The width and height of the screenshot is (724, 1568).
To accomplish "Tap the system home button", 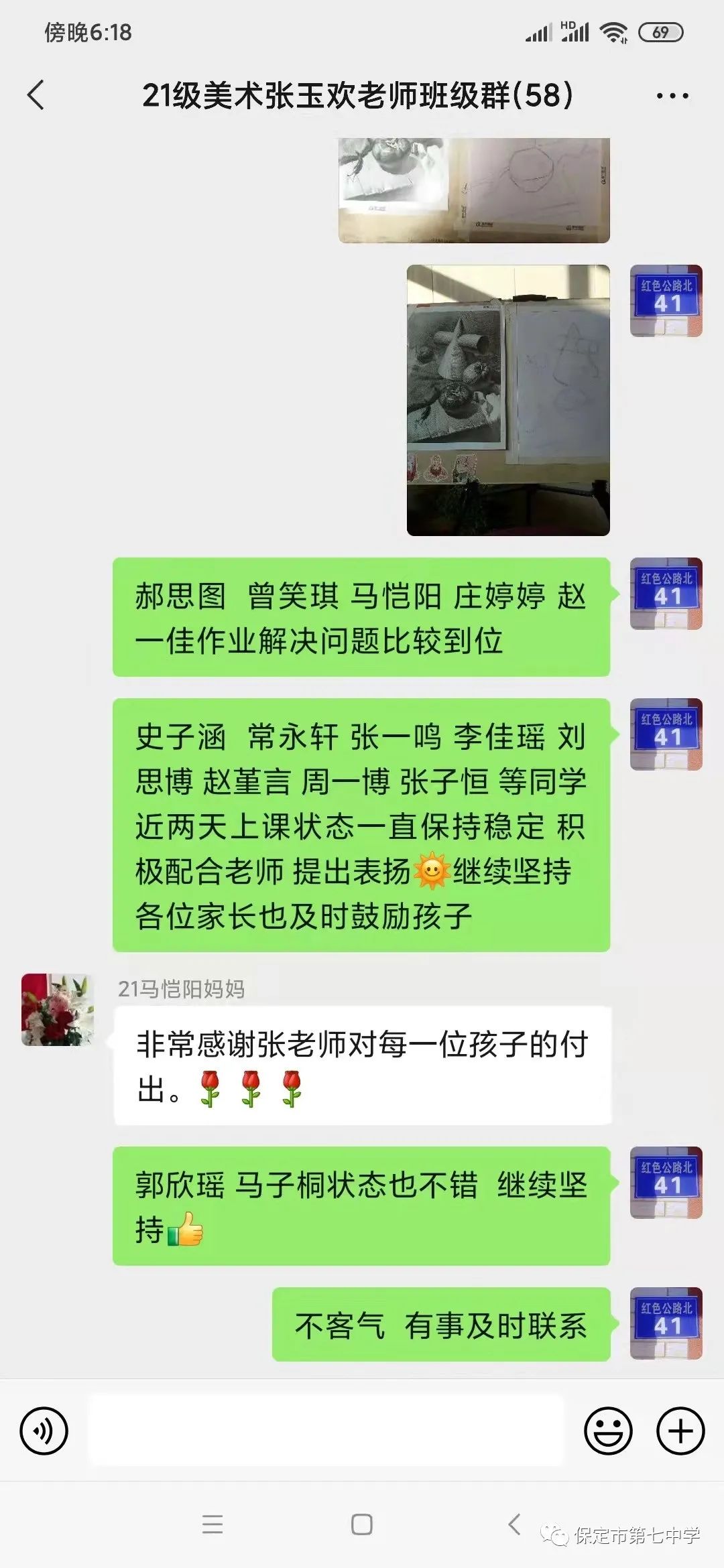I will pos(362,1524).
